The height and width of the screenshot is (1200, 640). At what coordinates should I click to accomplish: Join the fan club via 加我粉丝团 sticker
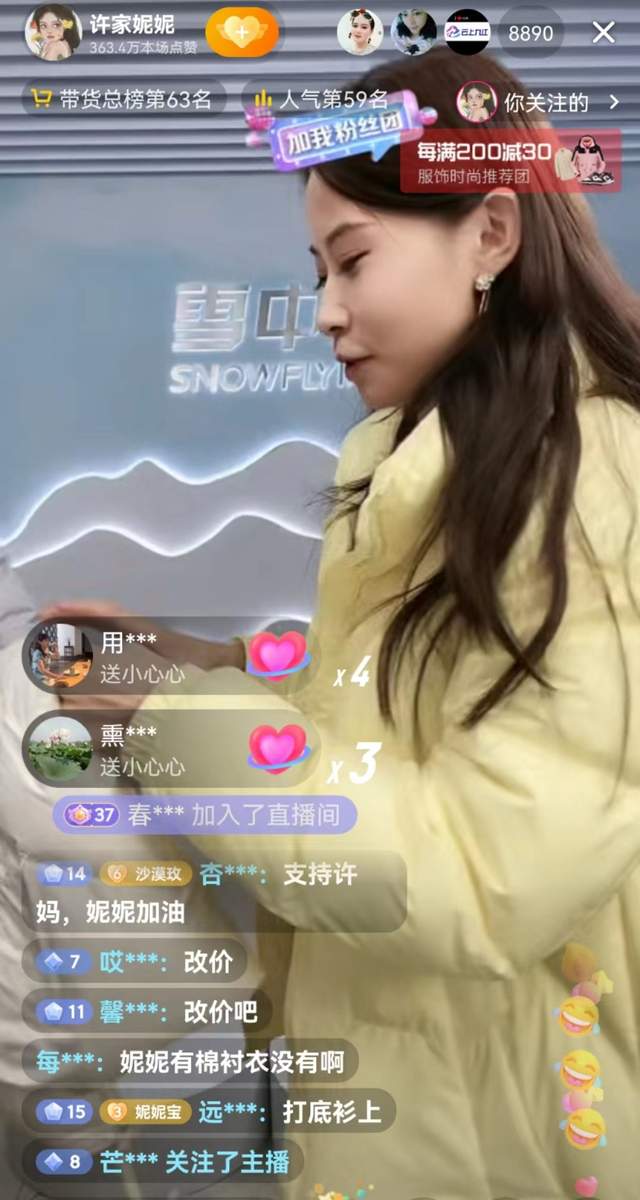340,135
